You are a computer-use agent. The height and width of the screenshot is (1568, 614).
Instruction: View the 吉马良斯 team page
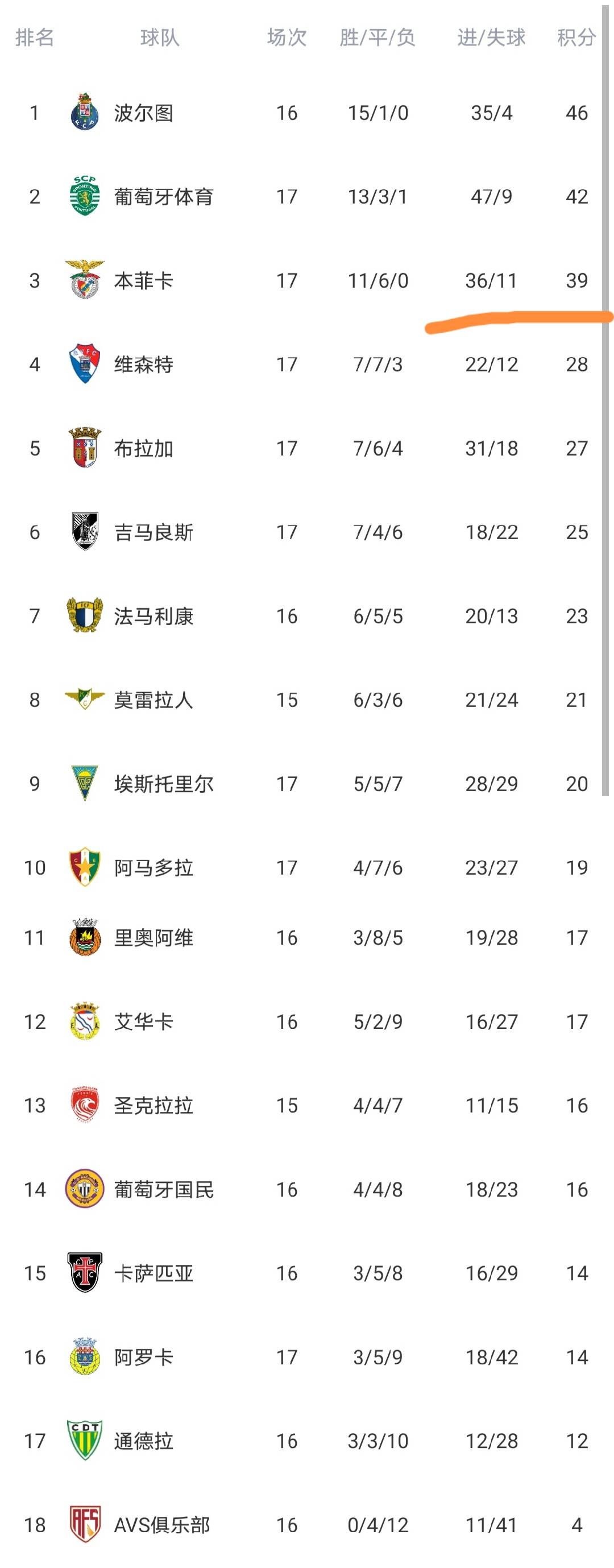(x=153, y=532)
